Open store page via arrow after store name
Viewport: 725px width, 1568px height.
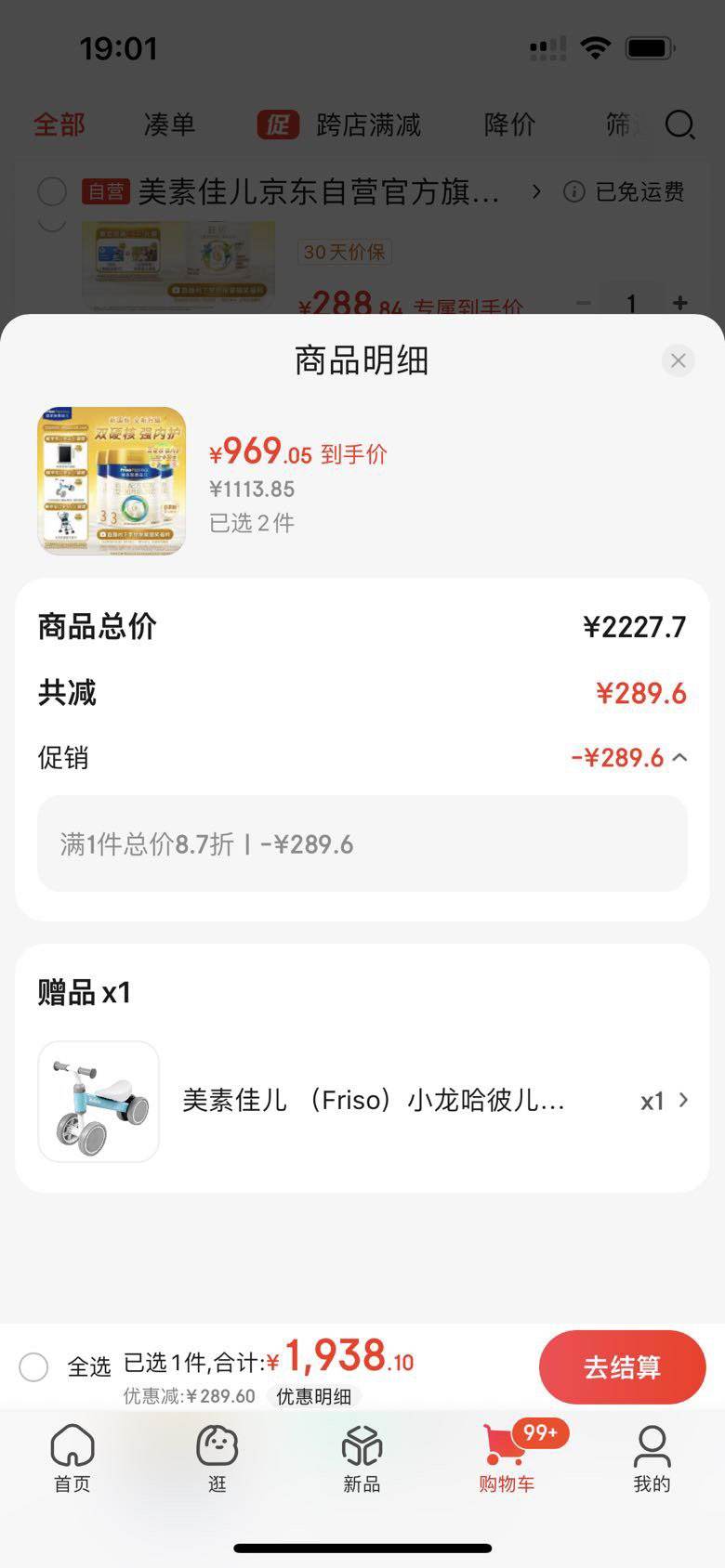[x=535, y=193]
